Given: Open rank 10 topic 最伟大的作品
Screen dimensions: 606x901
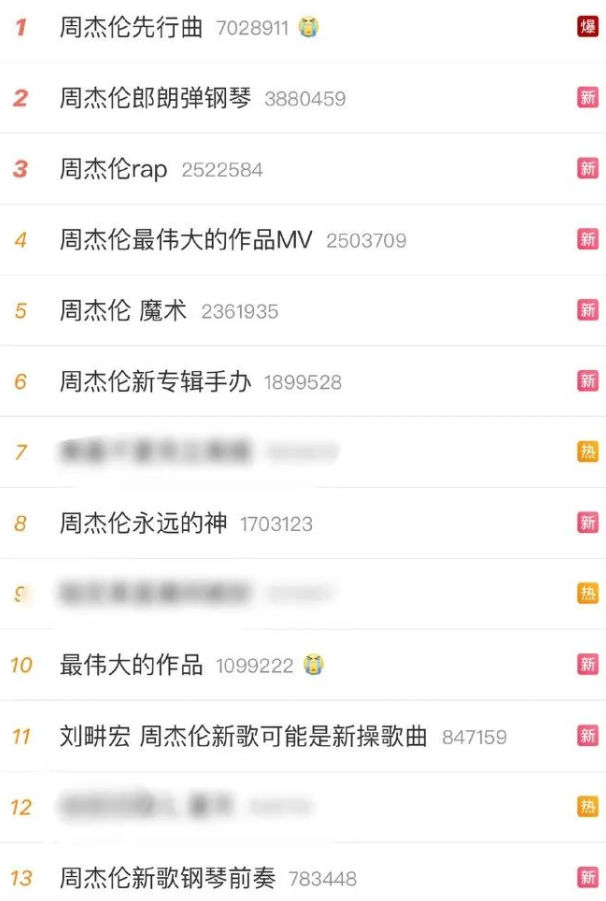Looking at the screenshot, I should [131, 665].
